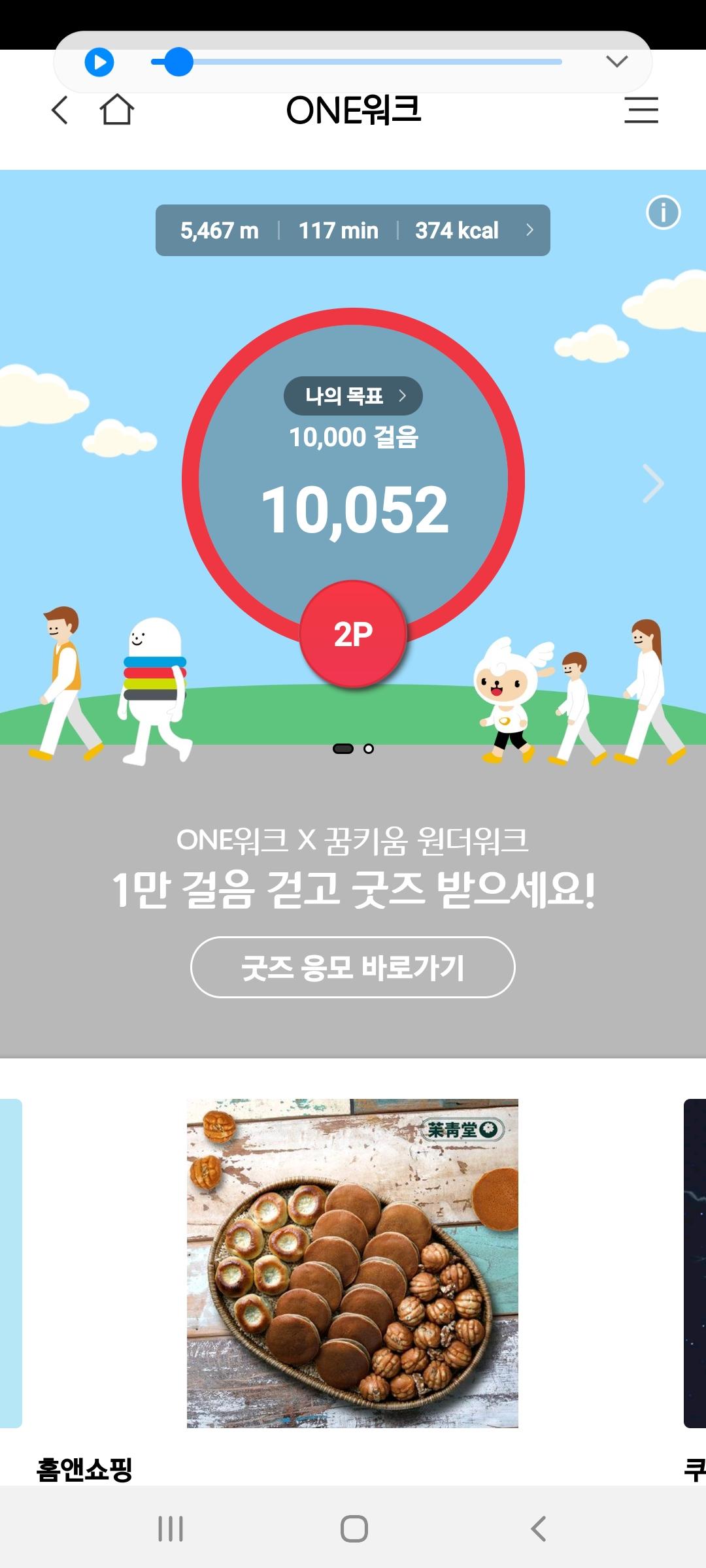Tap the system back button
The width and height of the screenshot is (706, 1568).
click(538, 1529)
